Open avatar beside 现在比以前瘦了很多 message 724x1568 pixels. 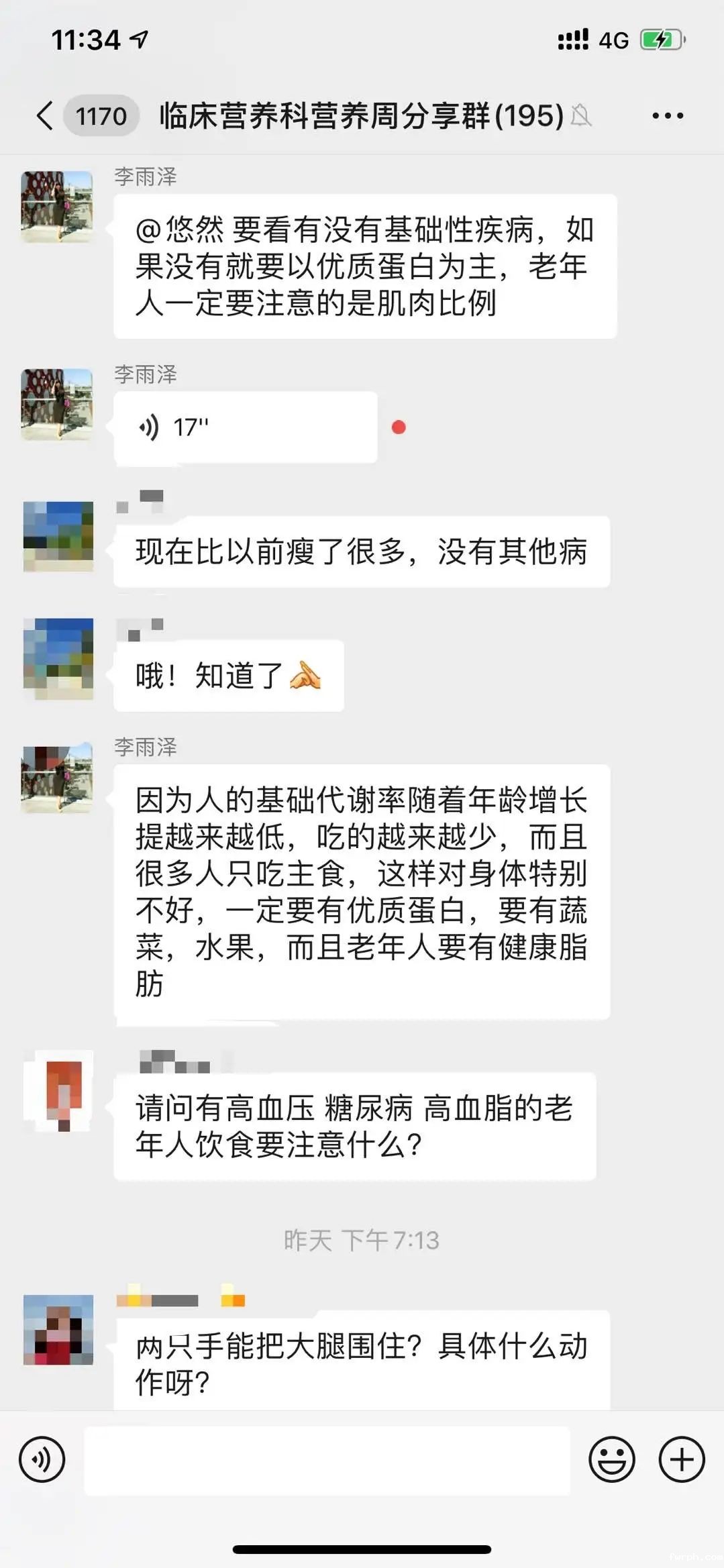[58, 536]
